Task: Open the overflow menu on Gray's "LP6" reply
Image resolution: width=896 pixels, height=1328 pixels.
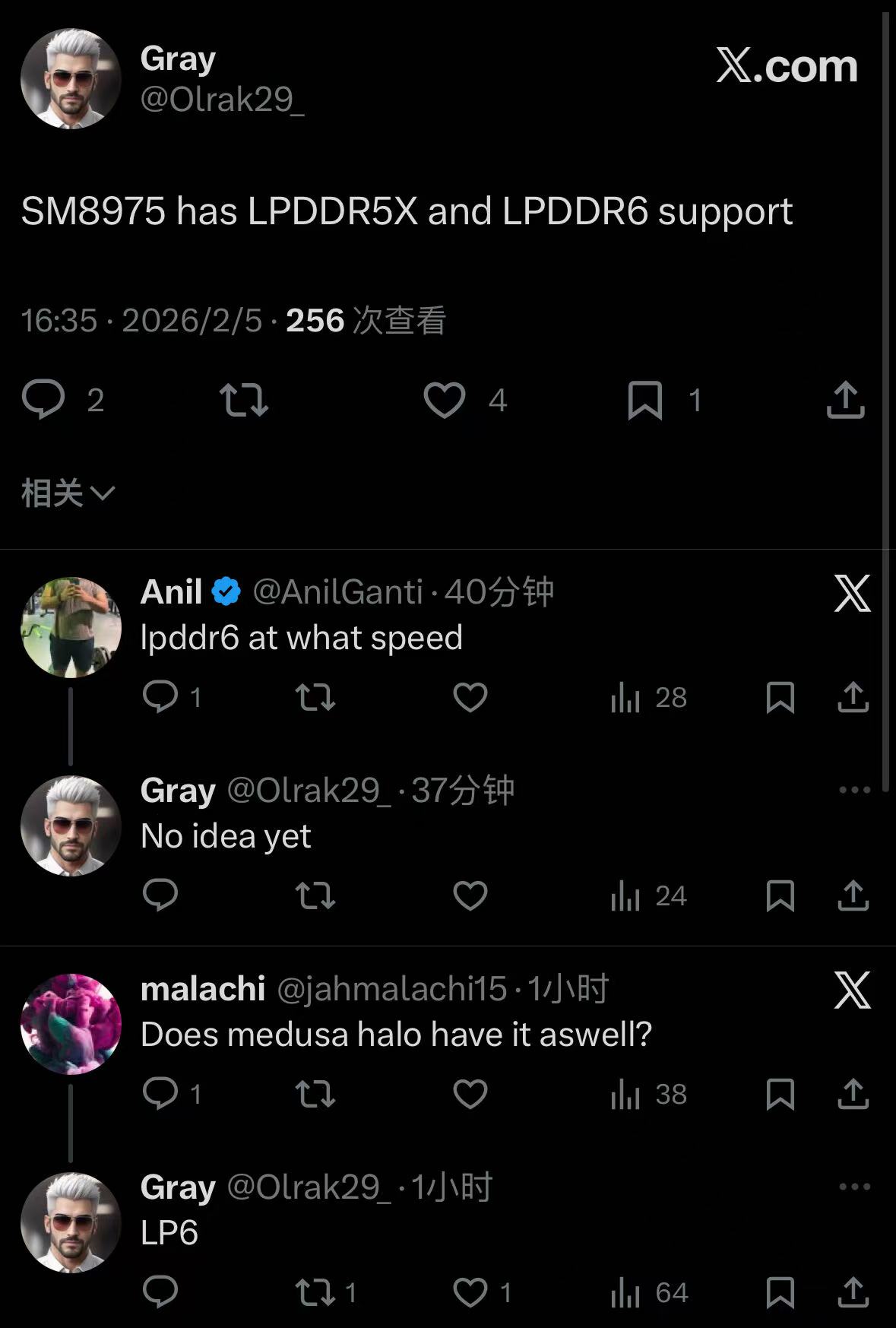Action: [x=854, y=1187]
